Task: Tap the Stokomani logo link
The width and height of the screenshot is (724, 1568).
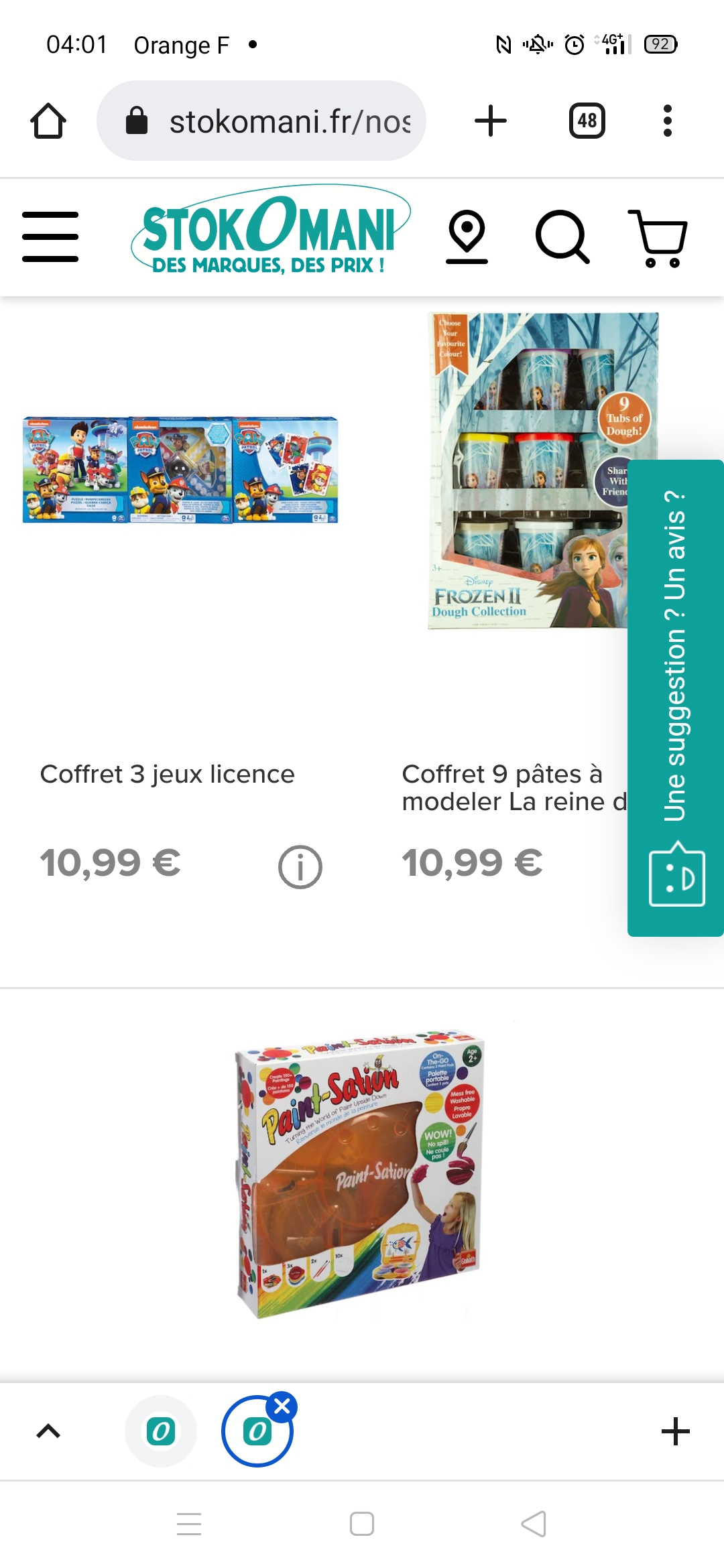Action: 270,231
